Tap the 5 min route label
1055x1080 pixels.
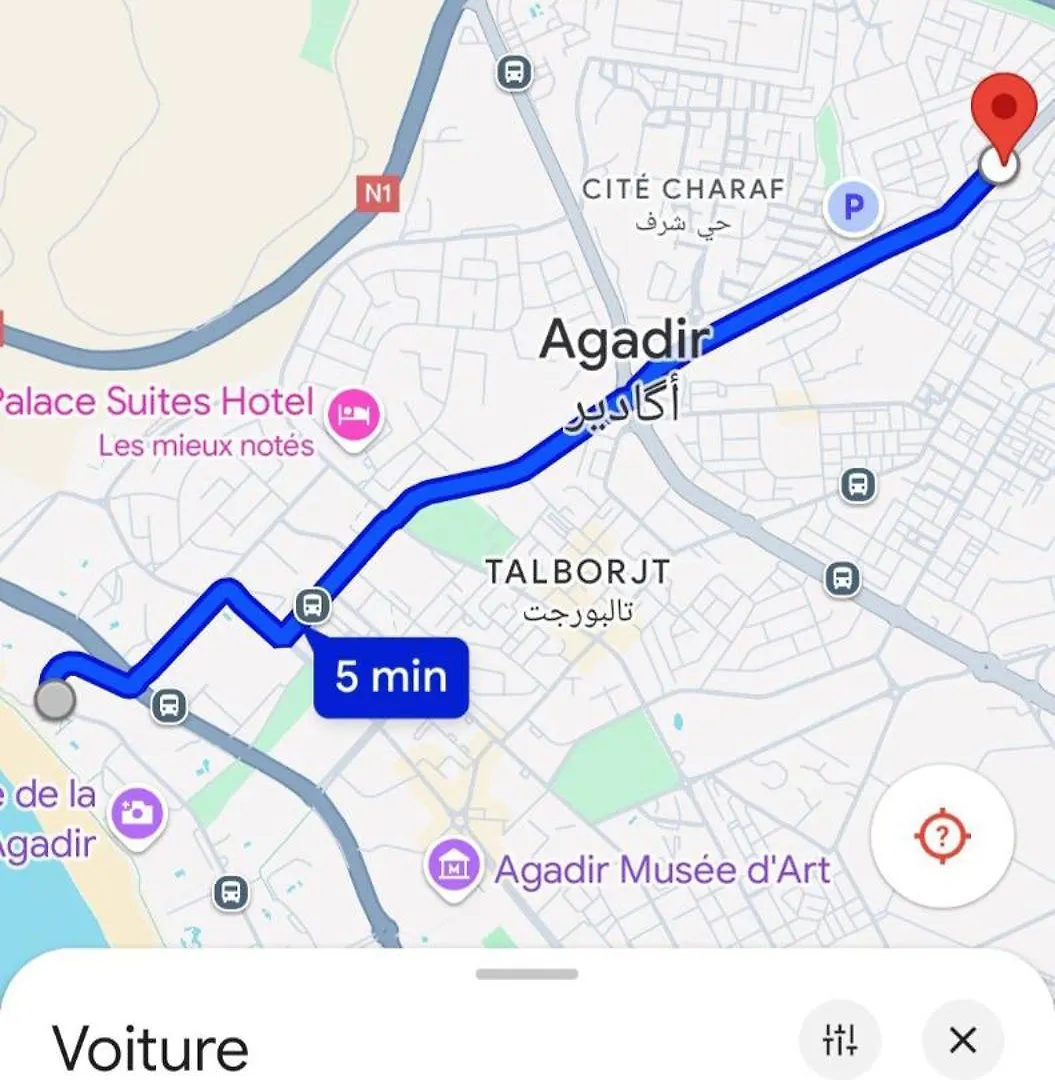pyautogui.click(x=391, y=677)
